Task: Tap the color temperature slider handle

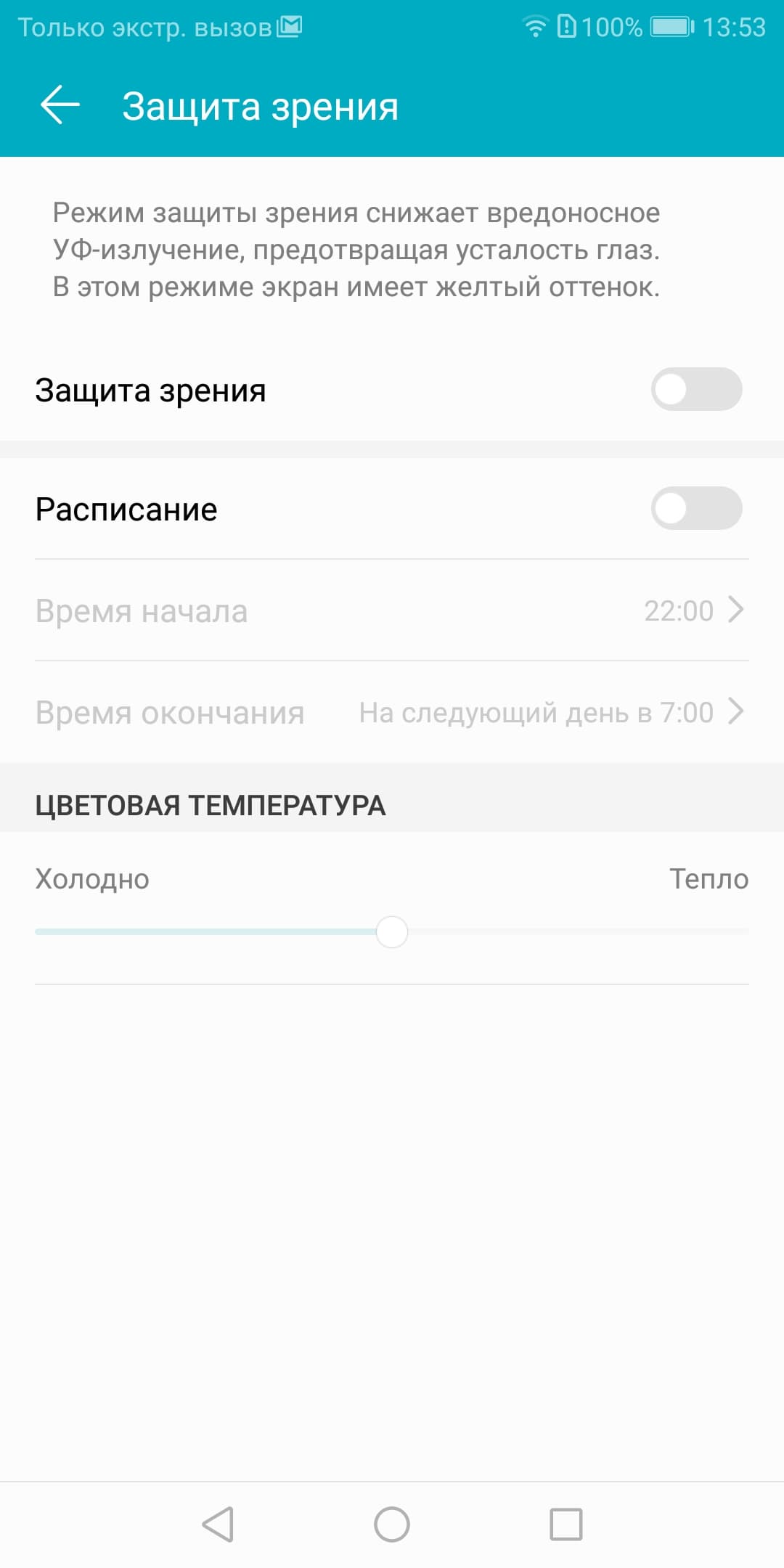Action: click(x=392, y=932)
